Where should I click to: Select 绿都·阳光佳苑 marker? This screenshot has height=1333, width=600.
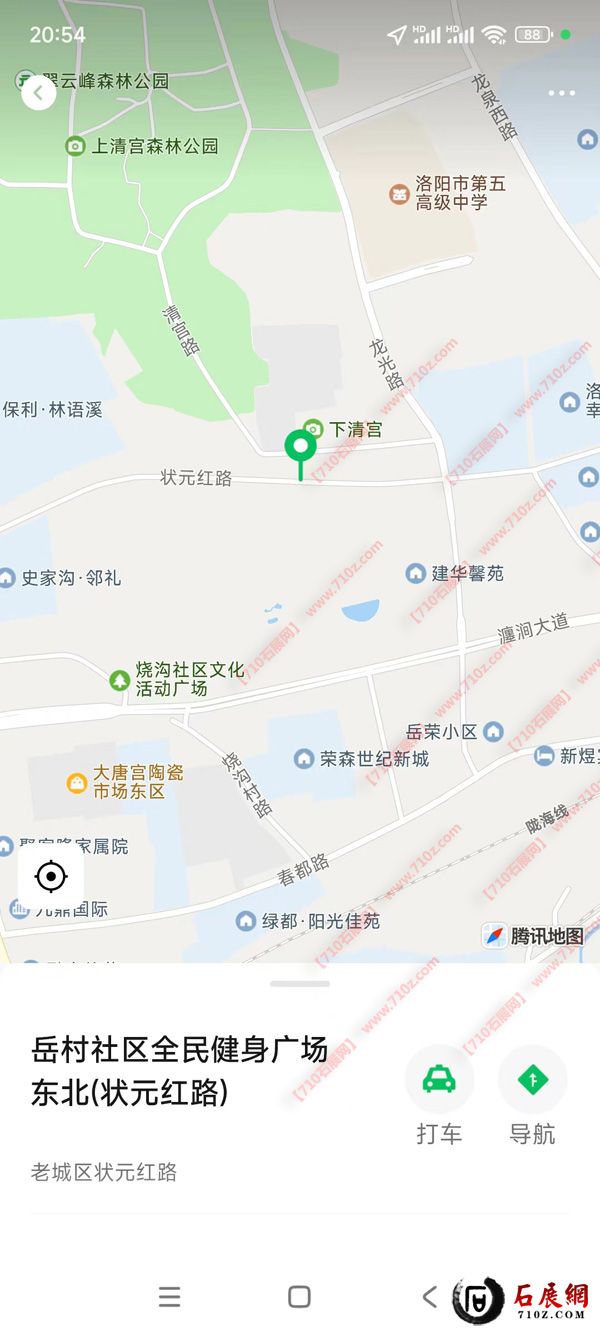(x=245, y=921)
